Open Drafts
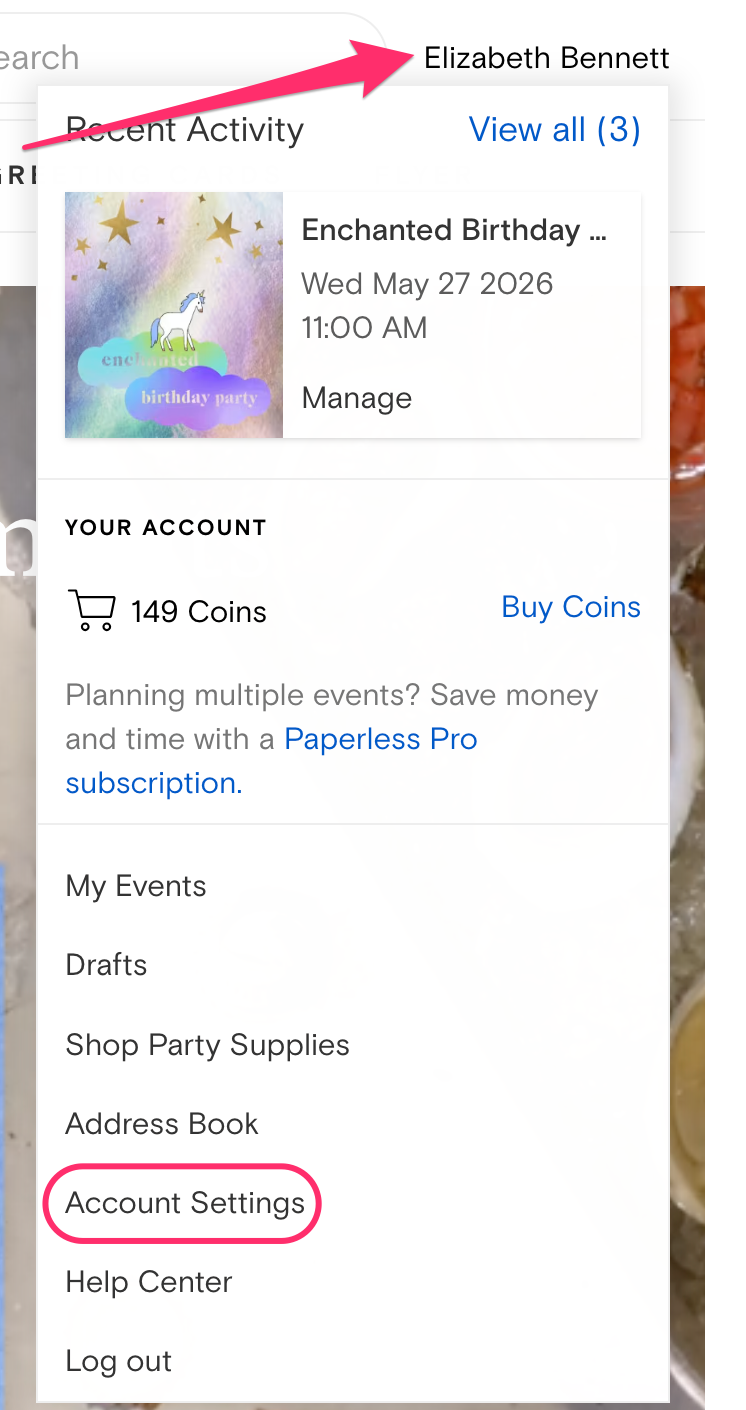Screen dimensions: 746x1410 pos(106,965)
